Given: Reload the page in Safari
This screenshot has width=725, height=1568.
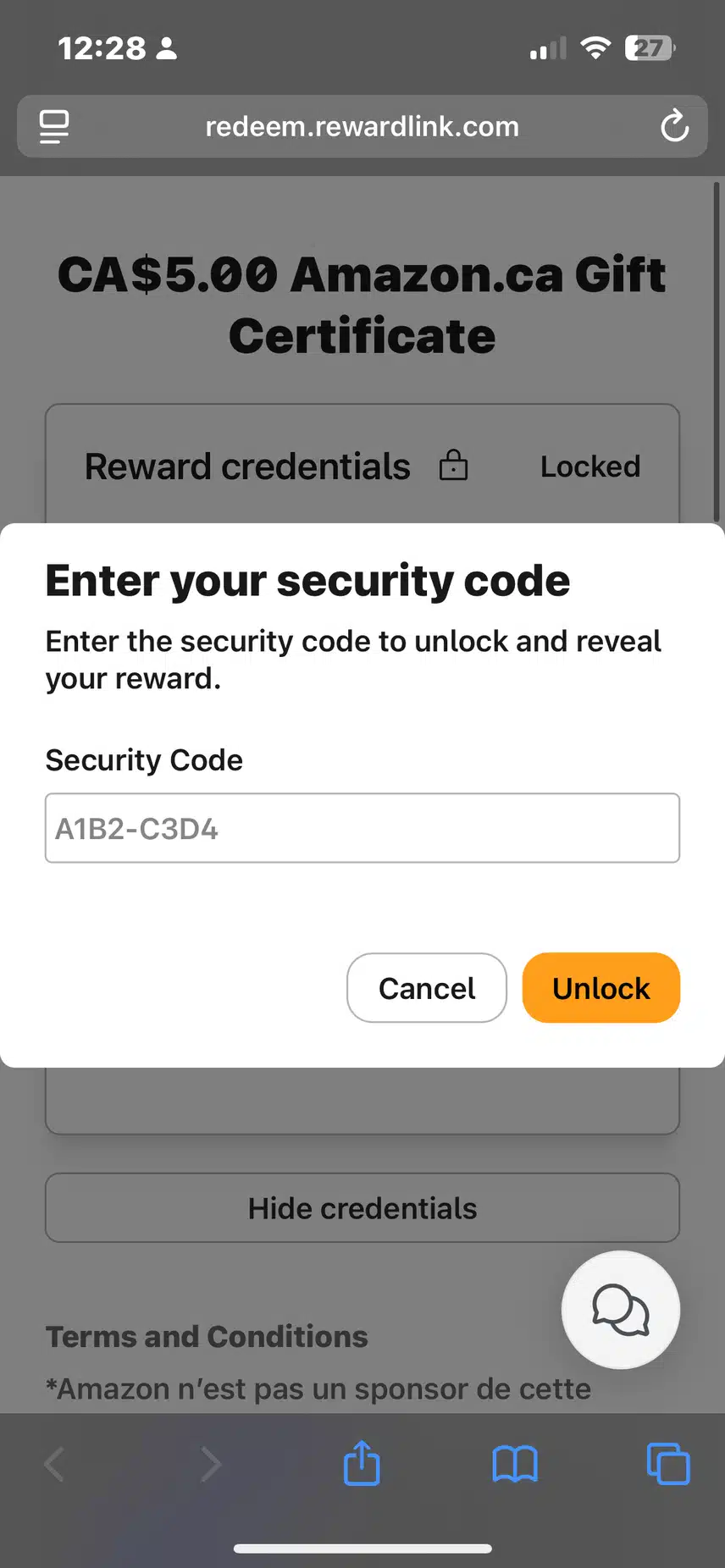Looking at the screenshot, I should 674,127.
